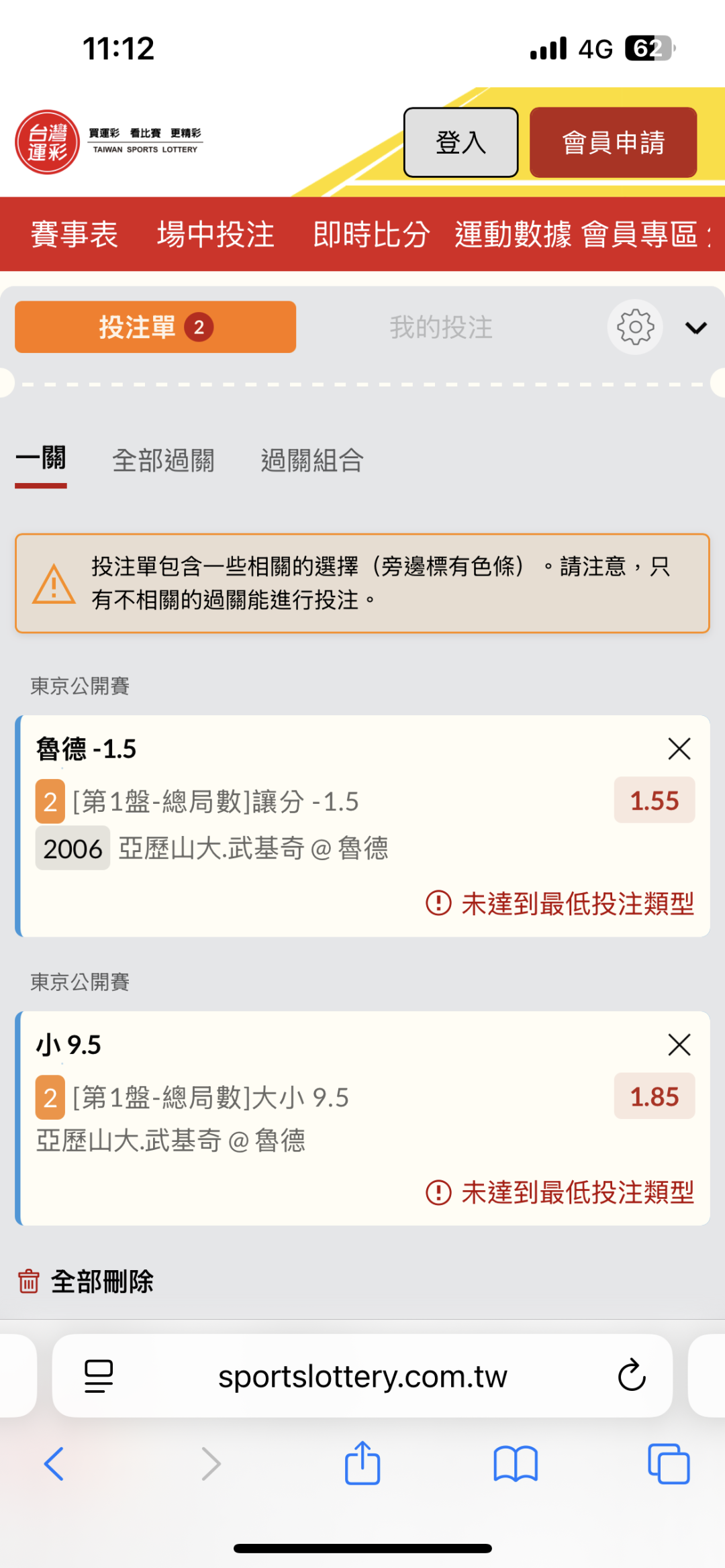Screen dimensions: 725x1568
Task: Open 運動數據 sports data
Action: pos(513,234)
